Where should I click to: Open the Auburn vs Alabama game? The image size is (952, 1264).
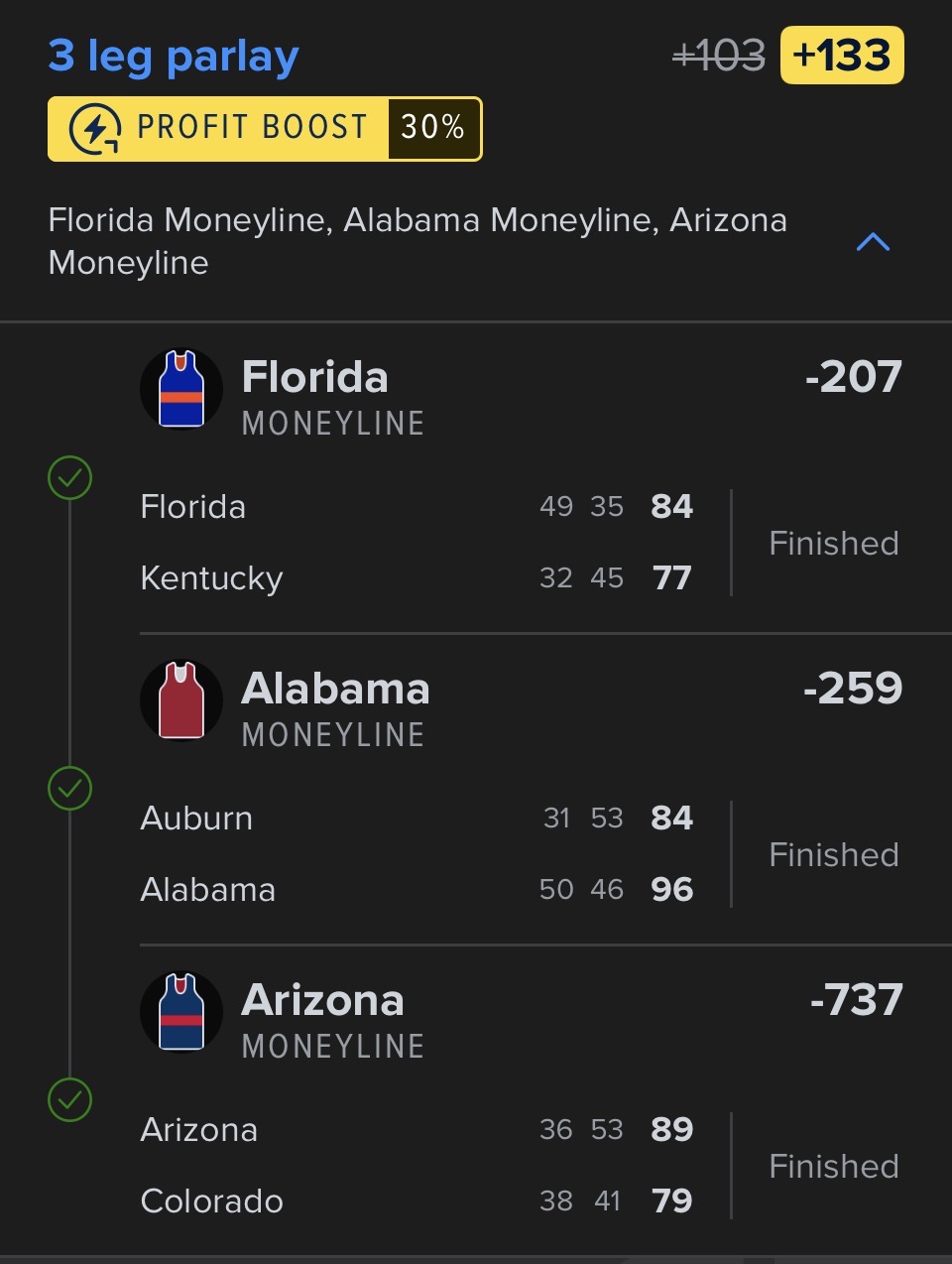416,853
